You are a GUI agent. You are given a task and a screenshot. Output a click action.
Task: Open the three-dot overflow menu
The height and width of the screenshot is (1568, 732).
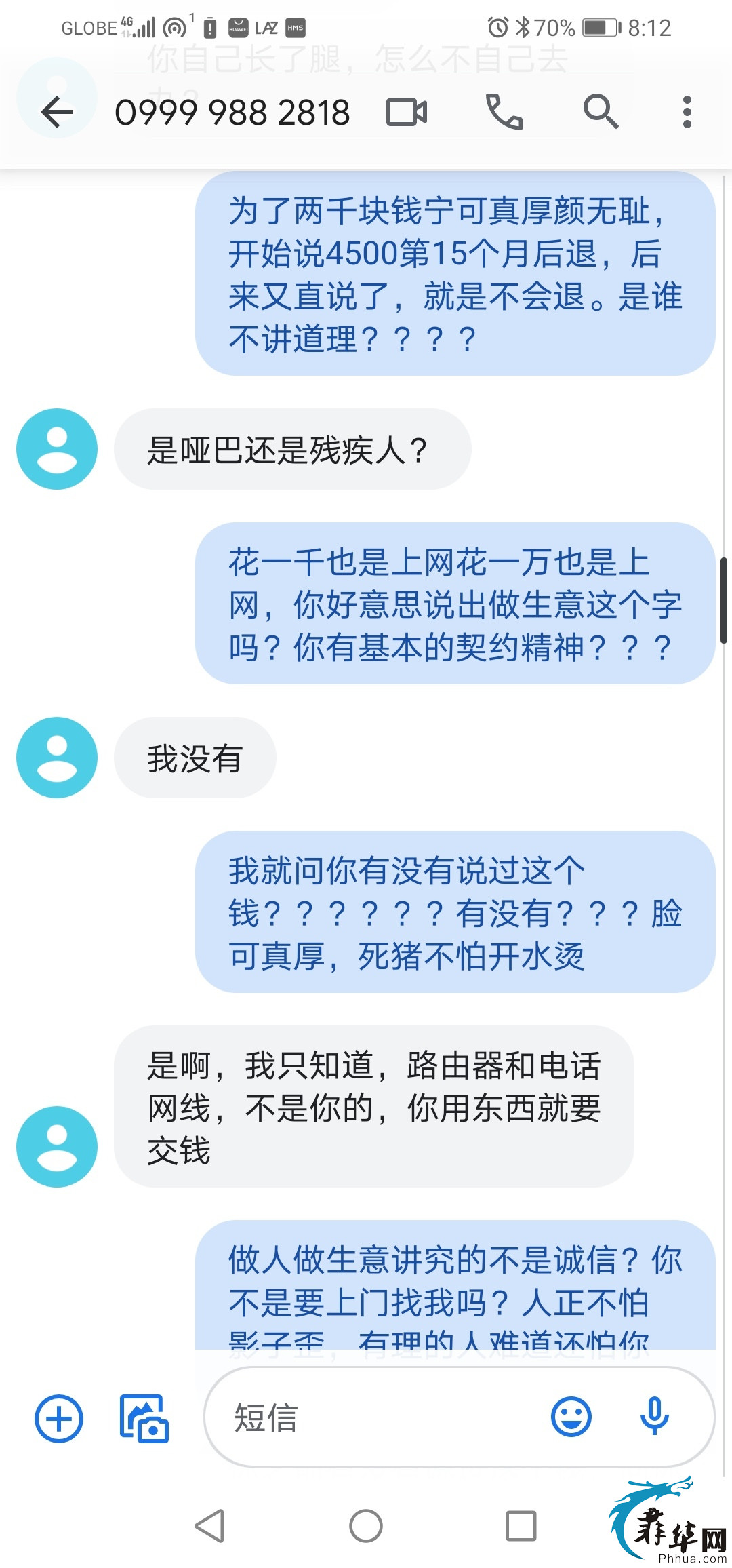(x=687, y=112)
